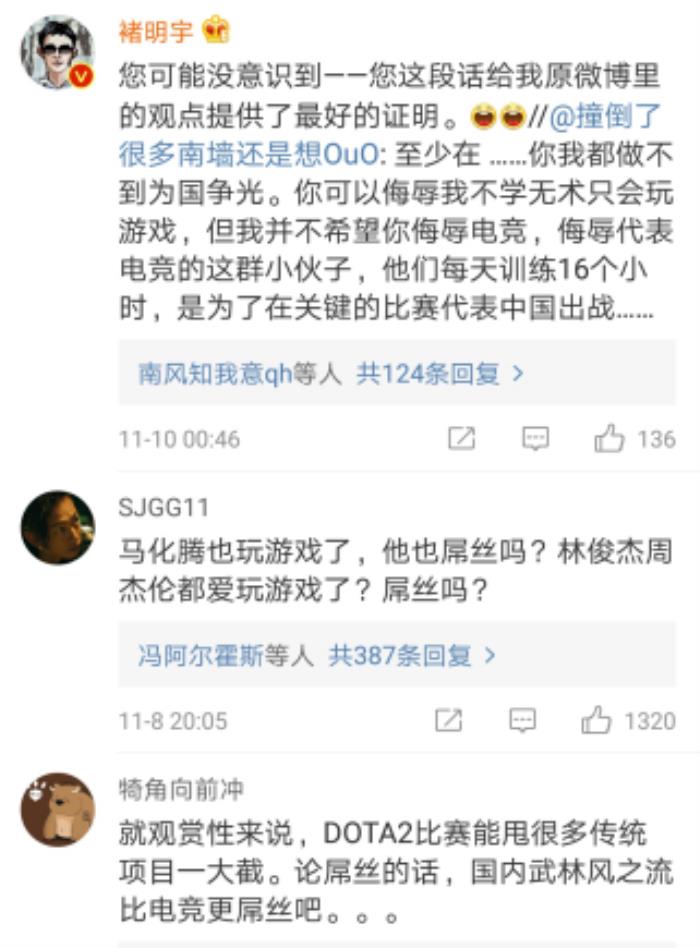
Task: Repost SJGG11's comment
Action: [449, 720]
